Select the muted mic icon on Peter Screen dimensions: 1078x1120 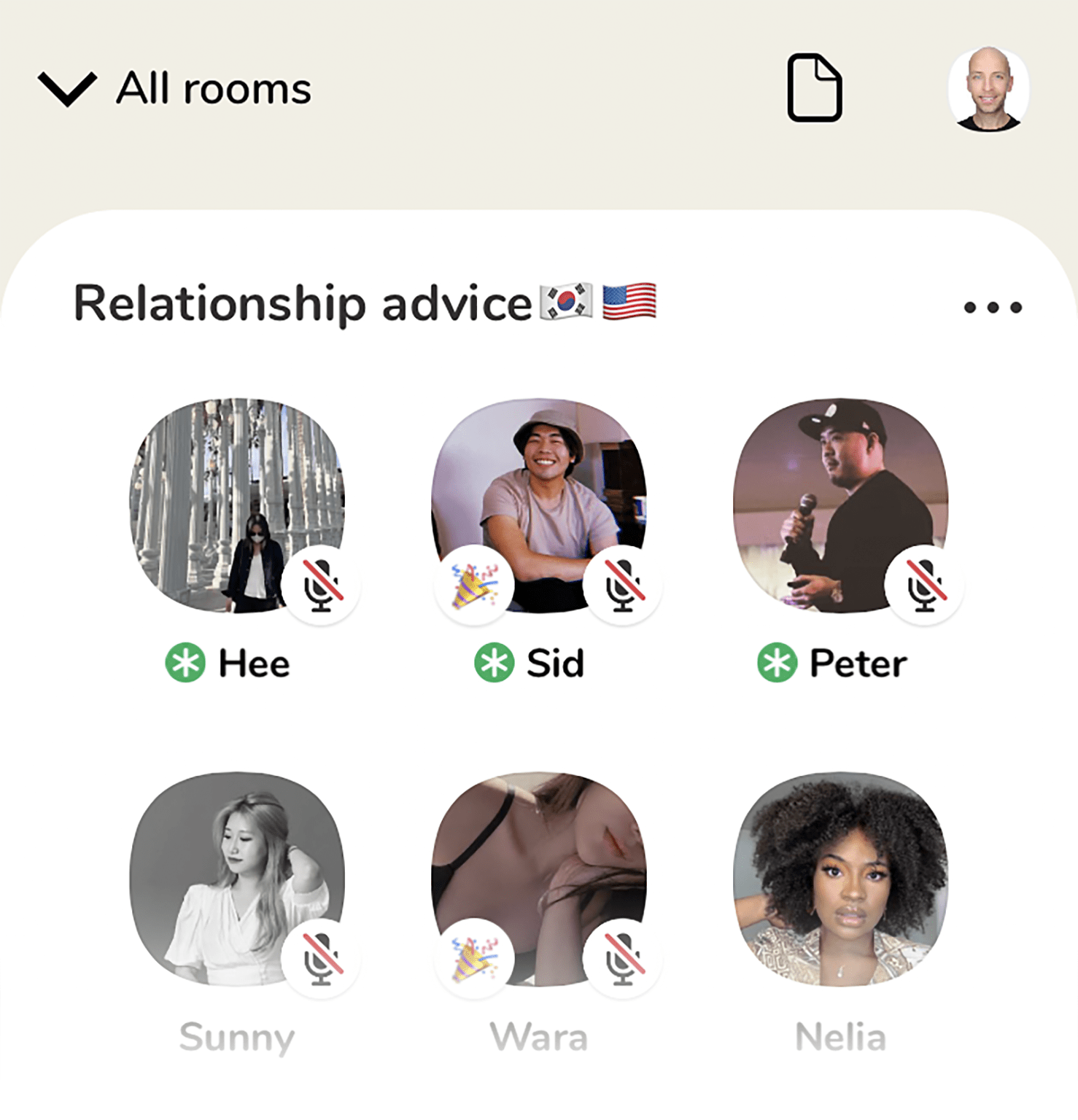925,588
